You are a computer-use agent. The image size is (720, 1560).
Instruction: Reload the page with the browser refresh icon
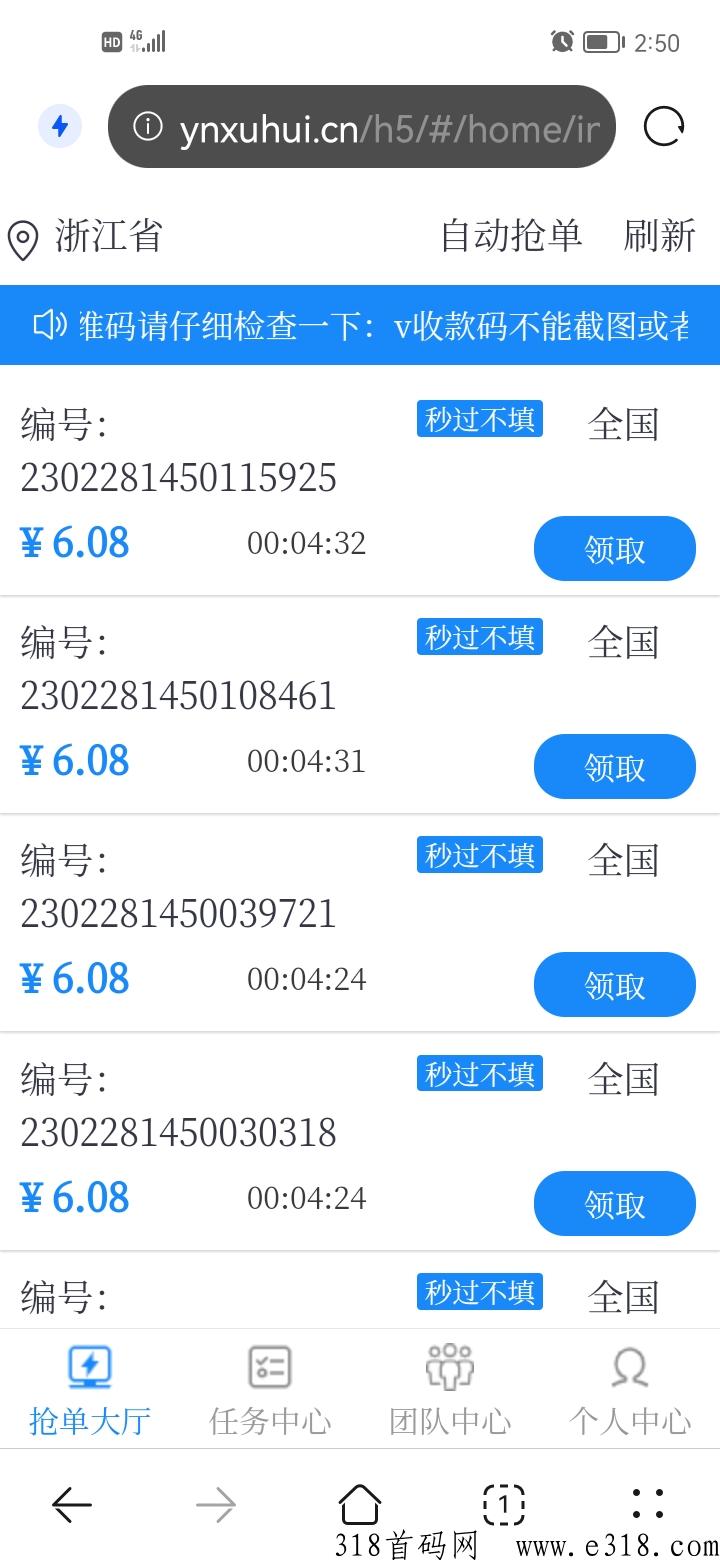pos(664,127)
